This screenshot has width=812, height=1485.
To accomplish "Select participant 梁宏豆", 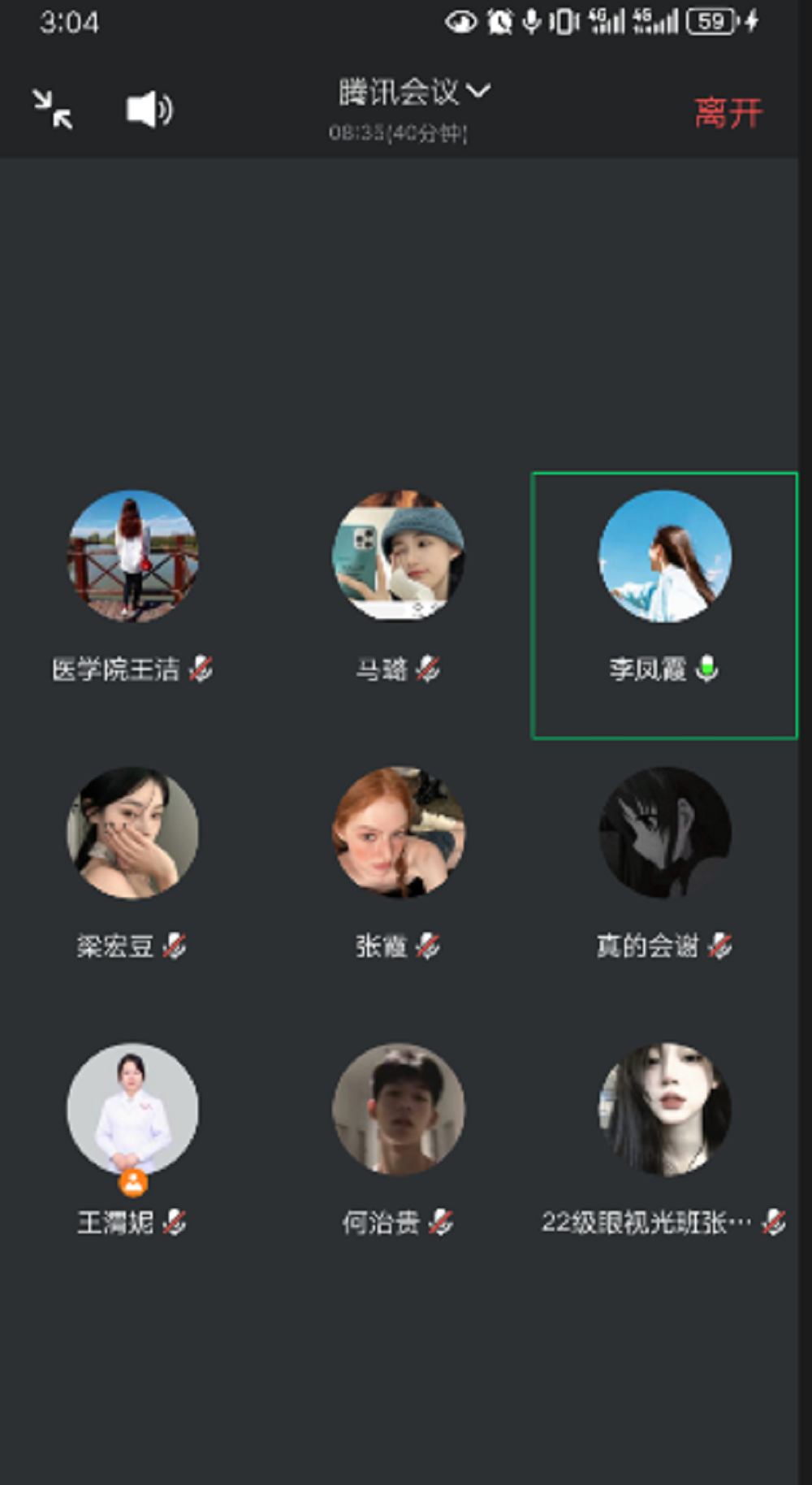I will point(132,833).
